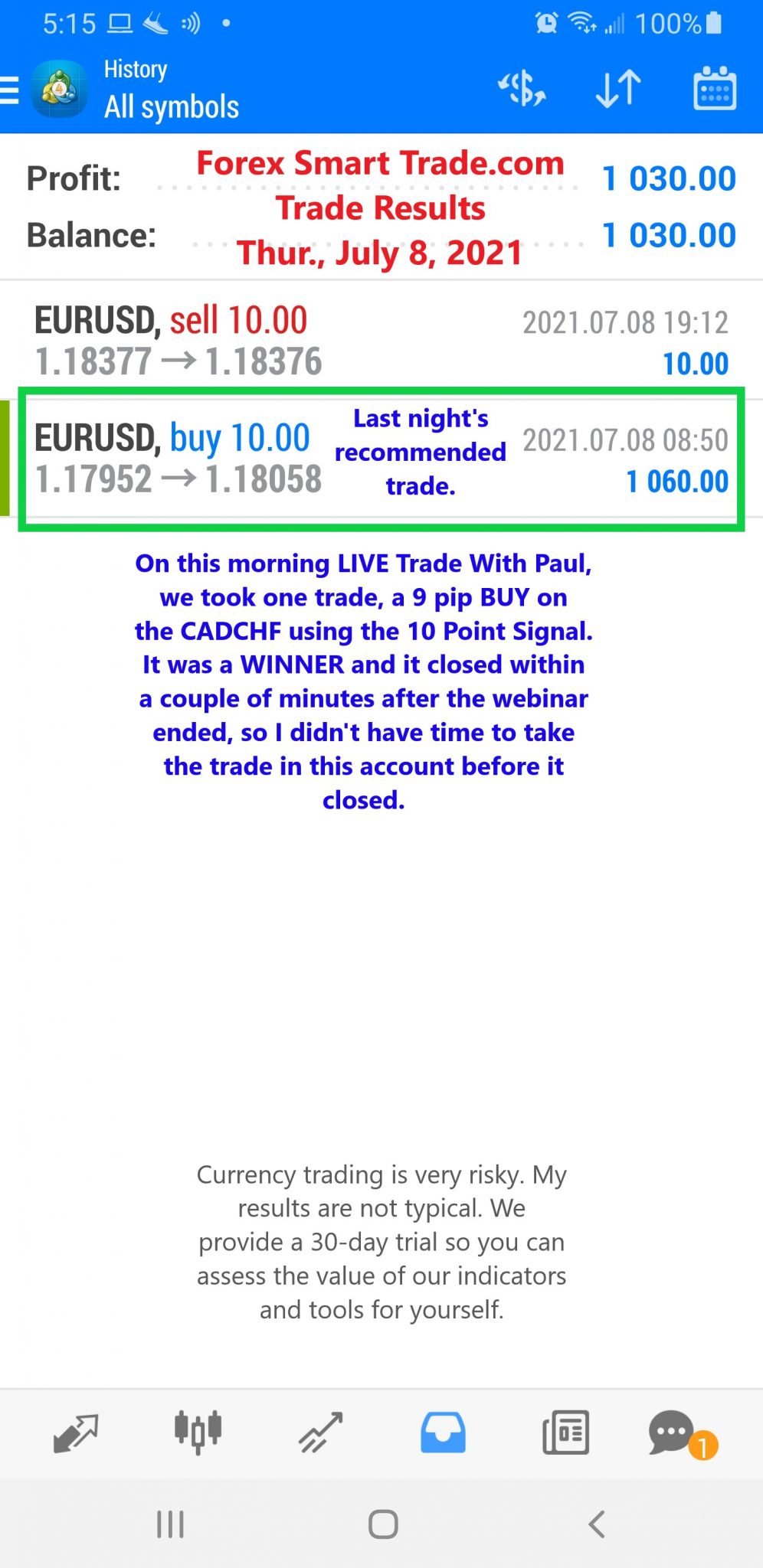Go back with system back button
The height and width of the screenshot is (1568, 763).
pos(596,1524)
